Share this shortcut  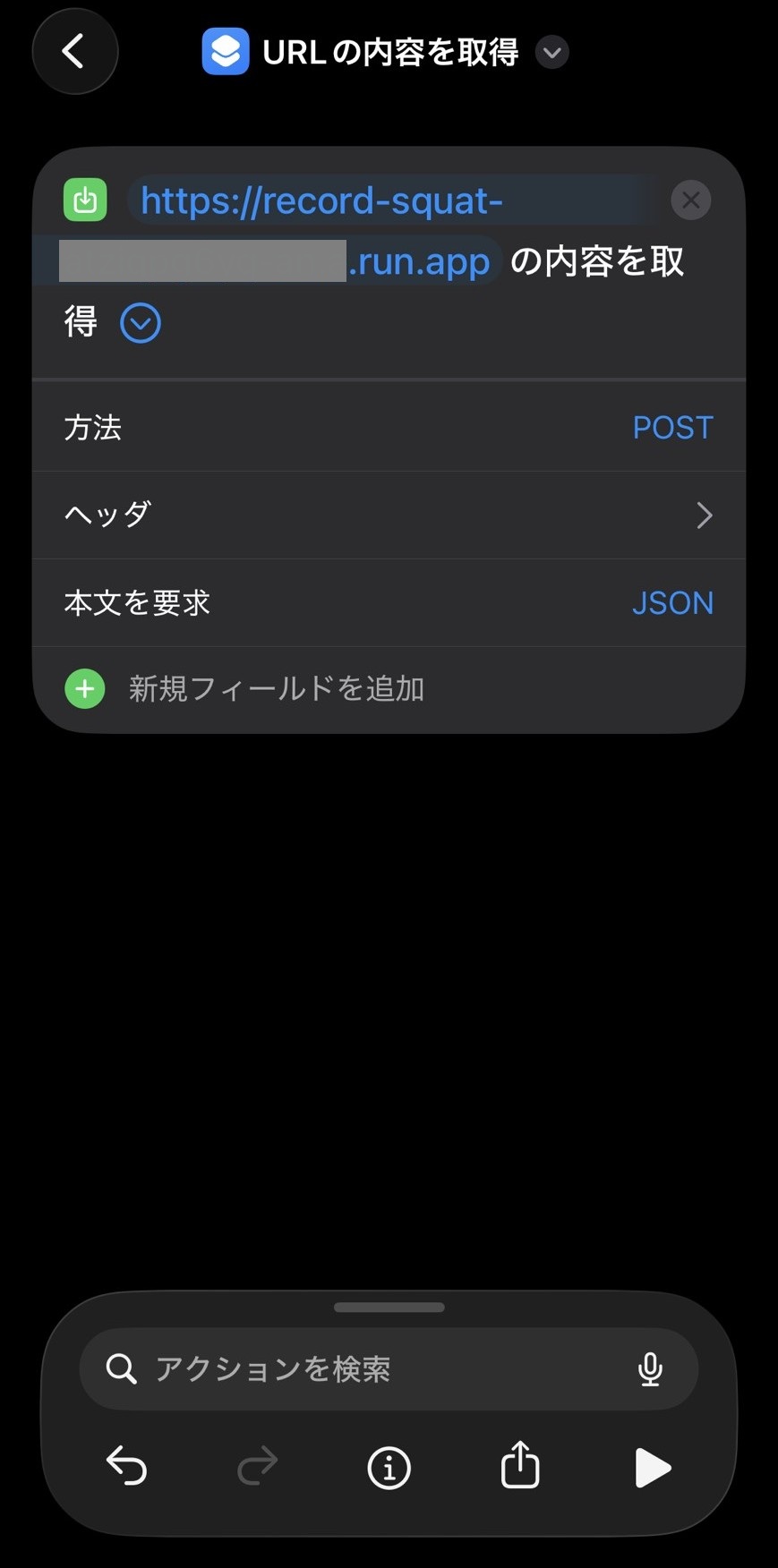pos(520,1466)
